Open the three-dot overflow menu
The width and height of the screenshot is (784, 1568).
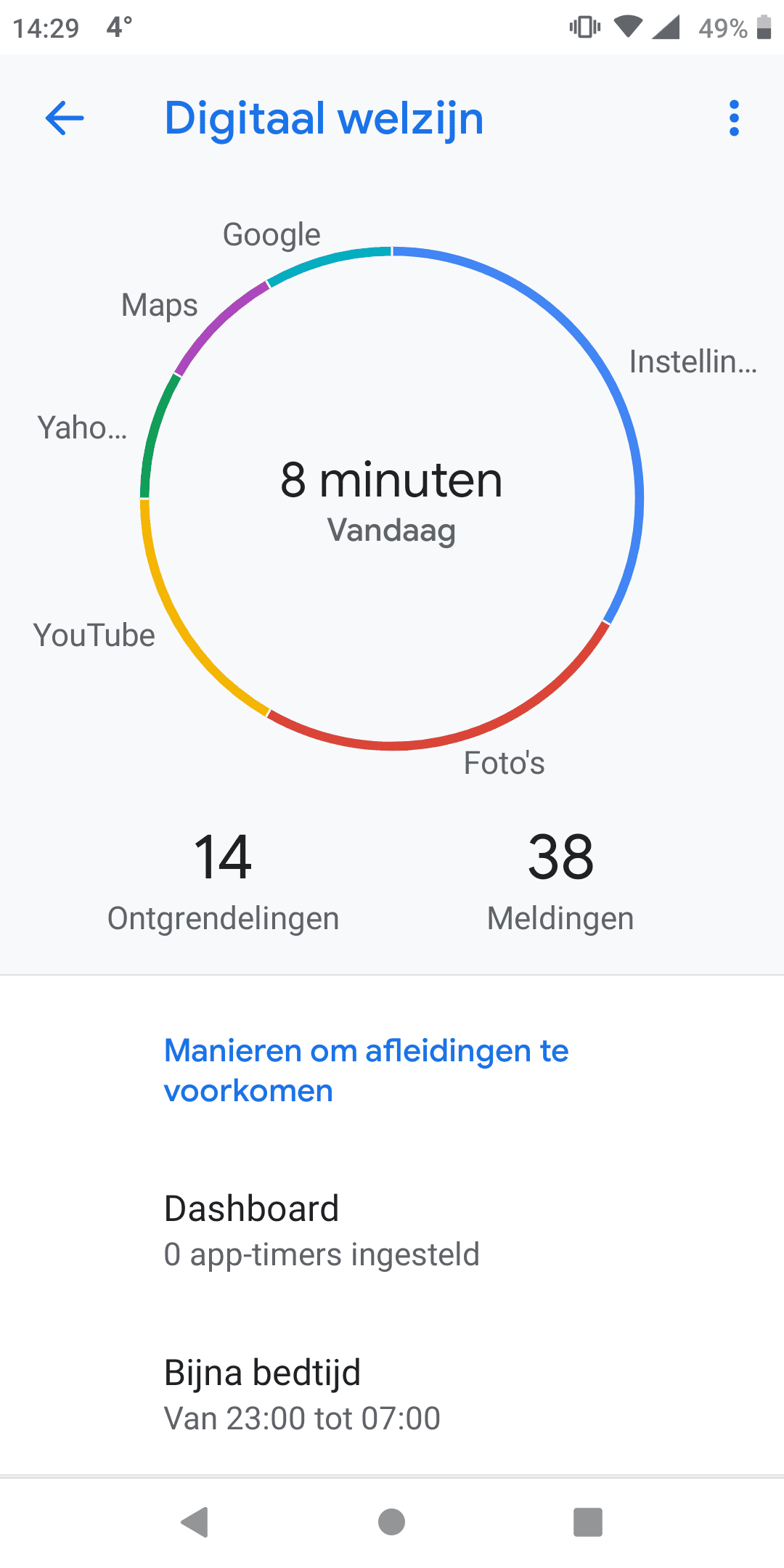pyautogui.click(x=734, y=118)
